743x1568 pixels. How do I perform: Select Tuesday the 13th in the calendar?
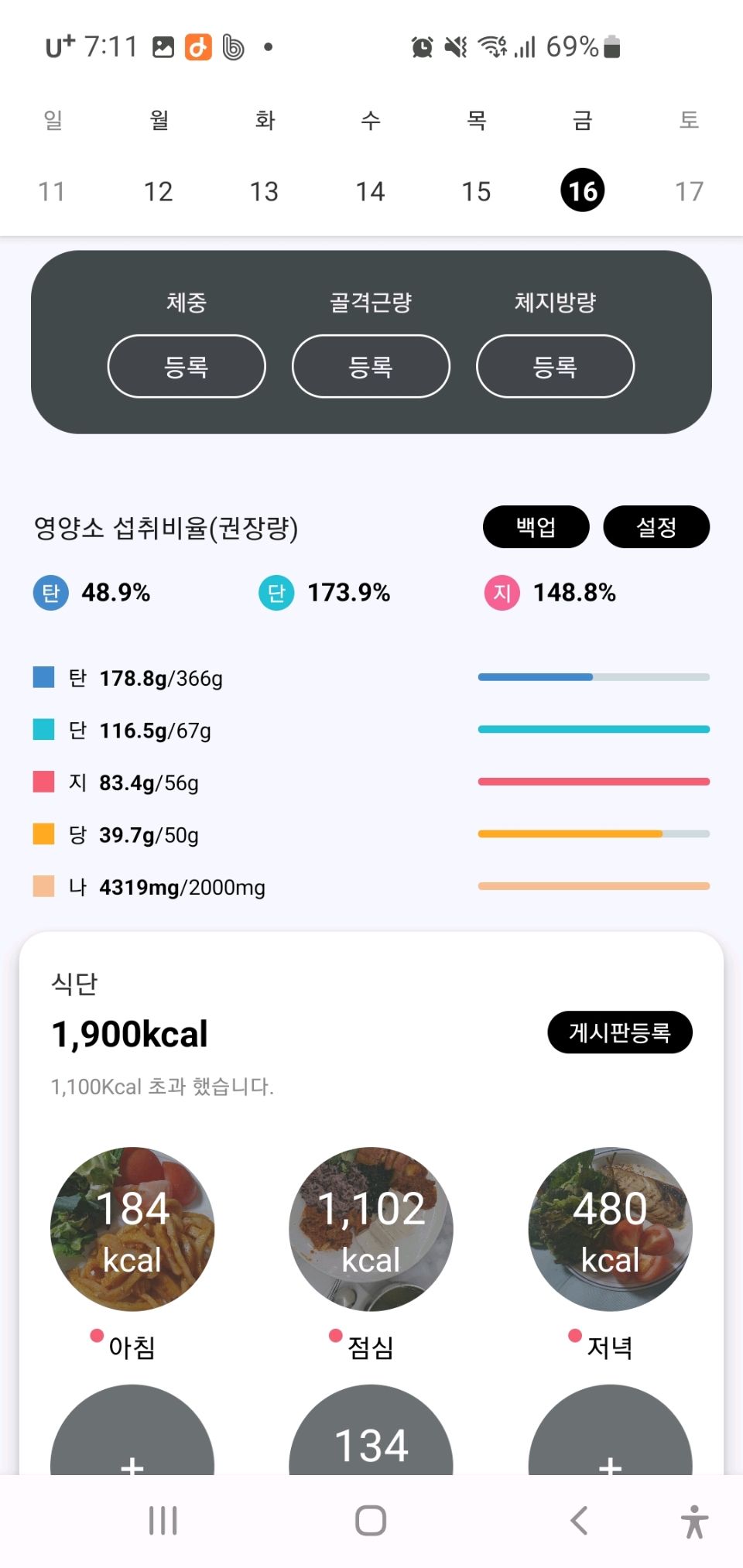264,191
